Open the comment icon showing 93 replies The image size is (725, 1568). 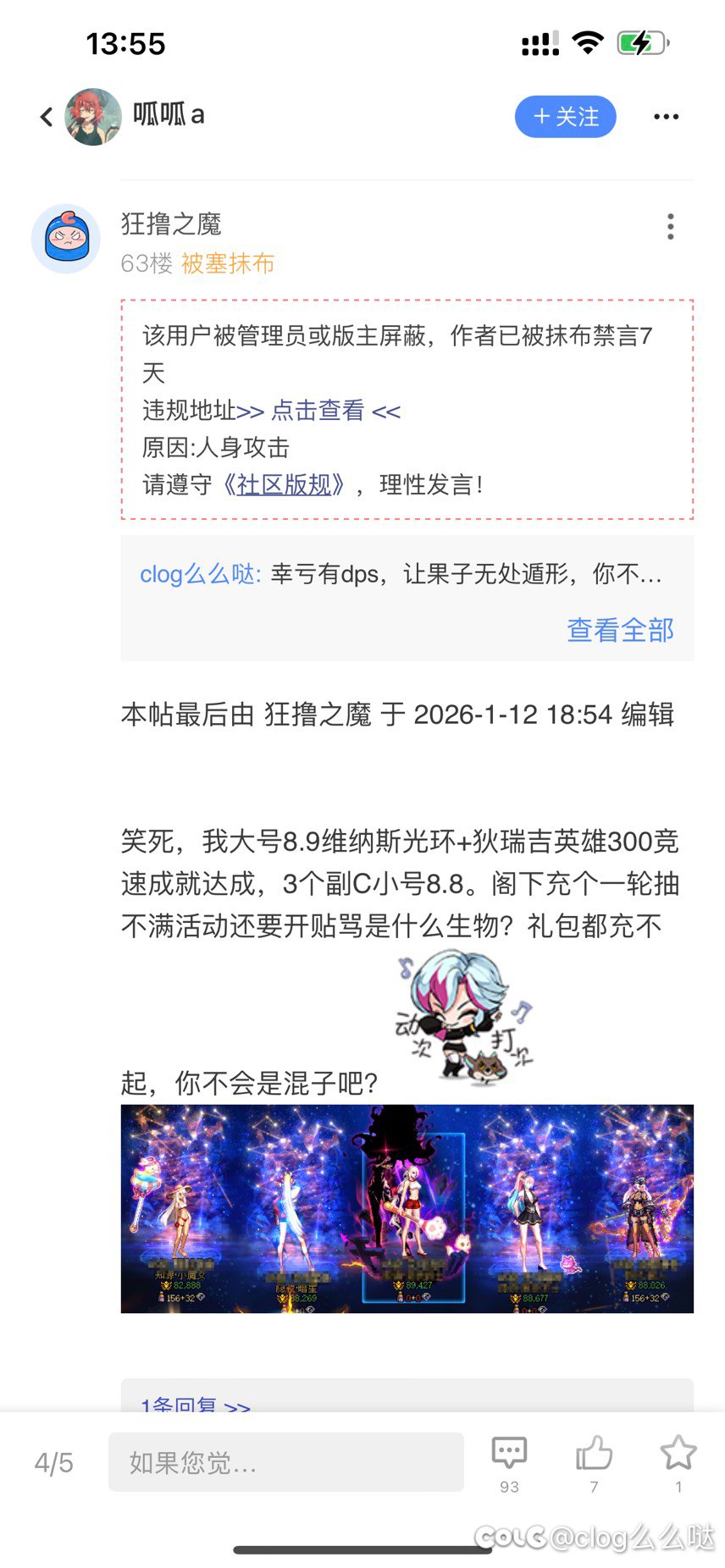coord(509,1452)
